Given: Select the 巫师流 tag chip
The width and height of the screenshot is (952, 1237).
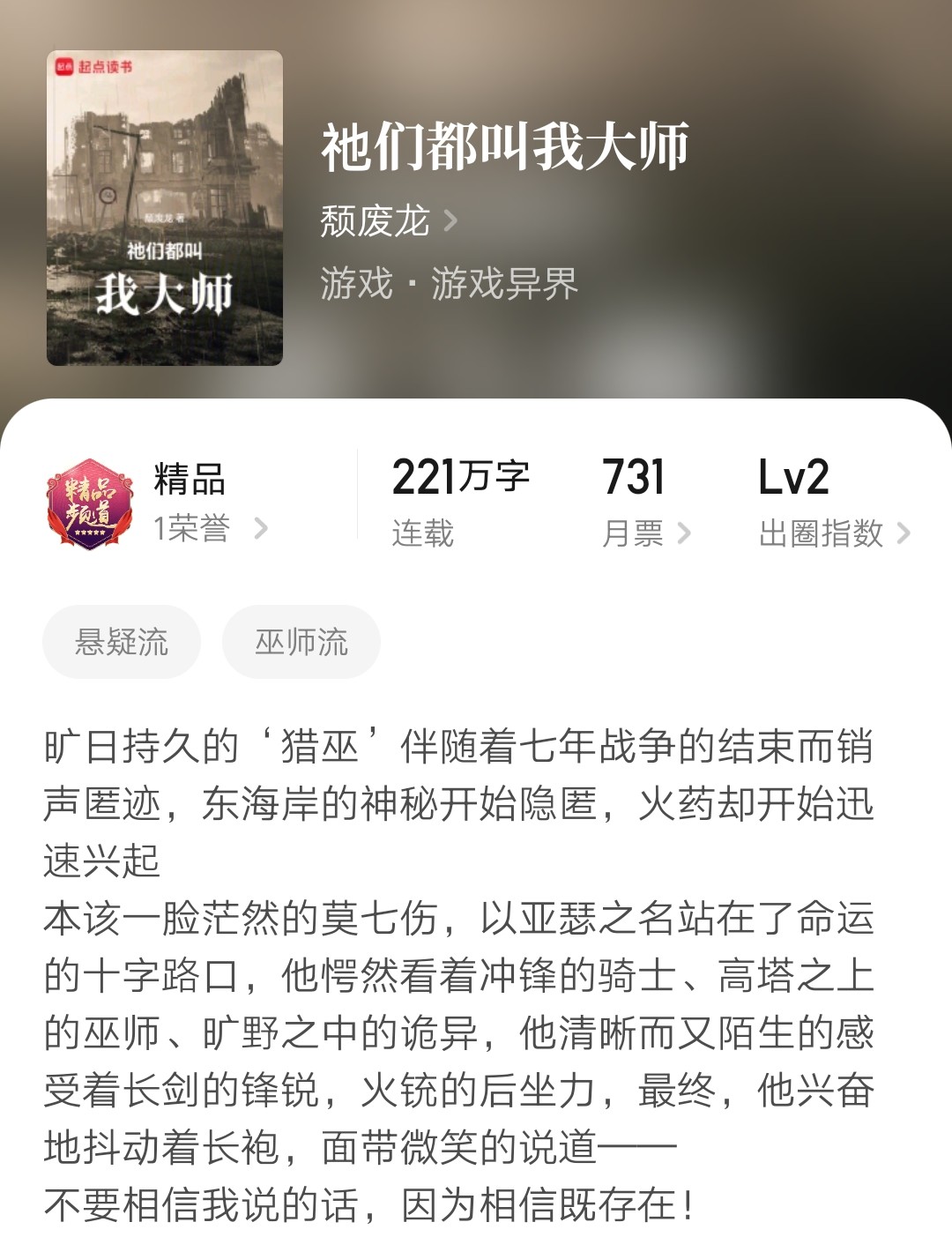Looking at the screenshot, I should pyautogui.click(x=301, y=642).
